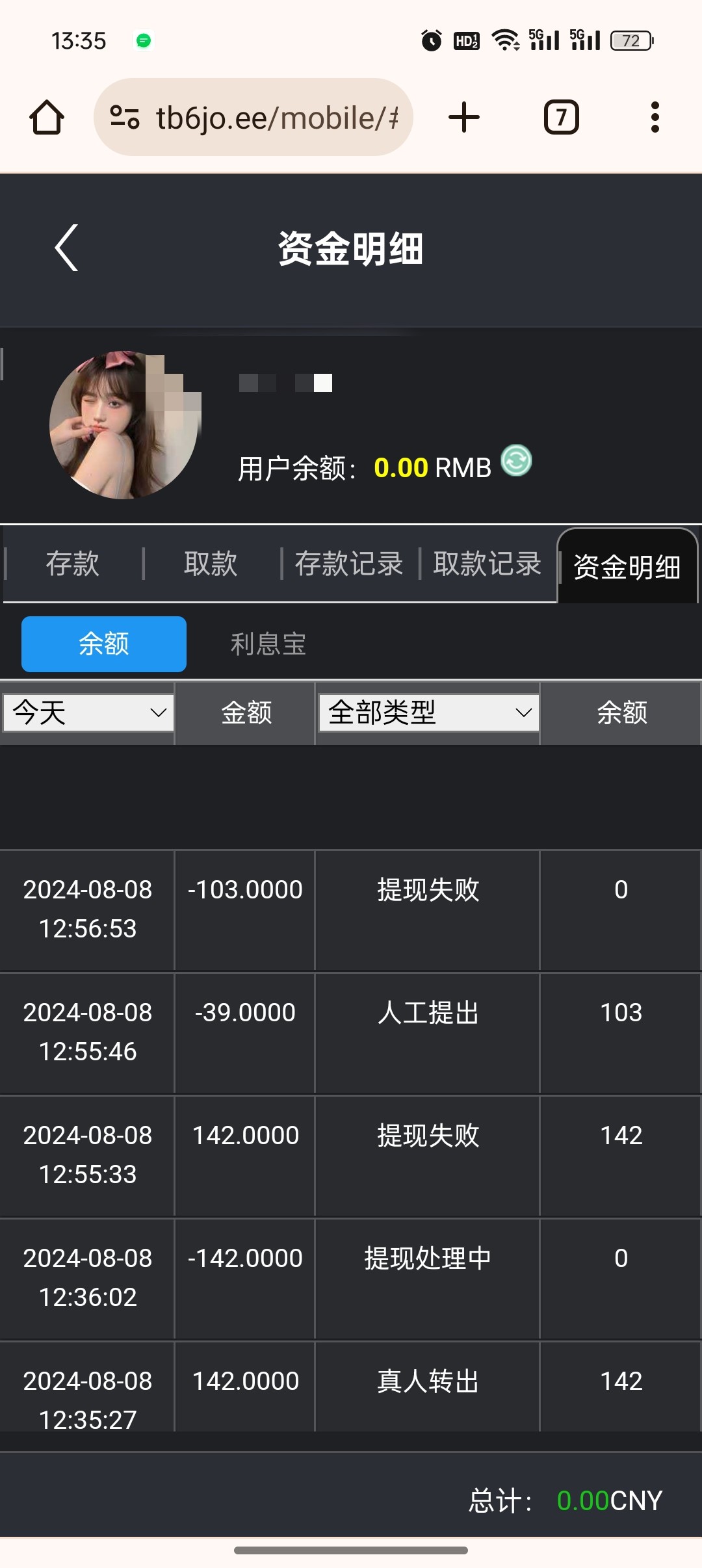The width and height of the screenshot is (702, 1568).
Task: Switch to 利息宝 records
Action: [268, 644]
